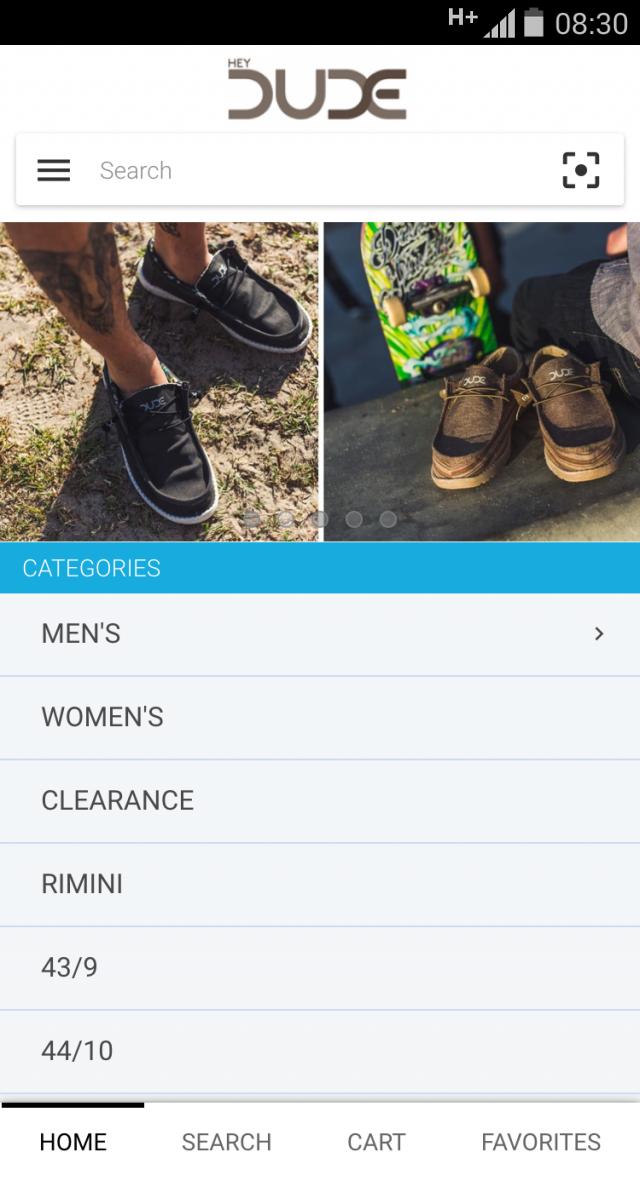640x1181 pixels.
Task: Choose the 43/9 size category
Action: (x=320, y=967)
